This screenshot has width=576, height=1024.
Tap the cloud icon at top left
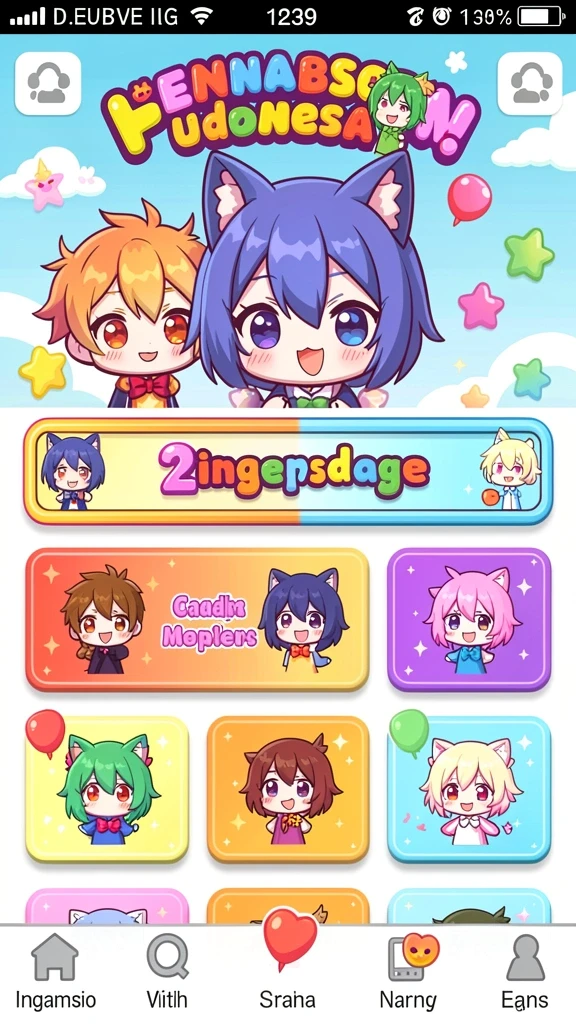(48, 84)
